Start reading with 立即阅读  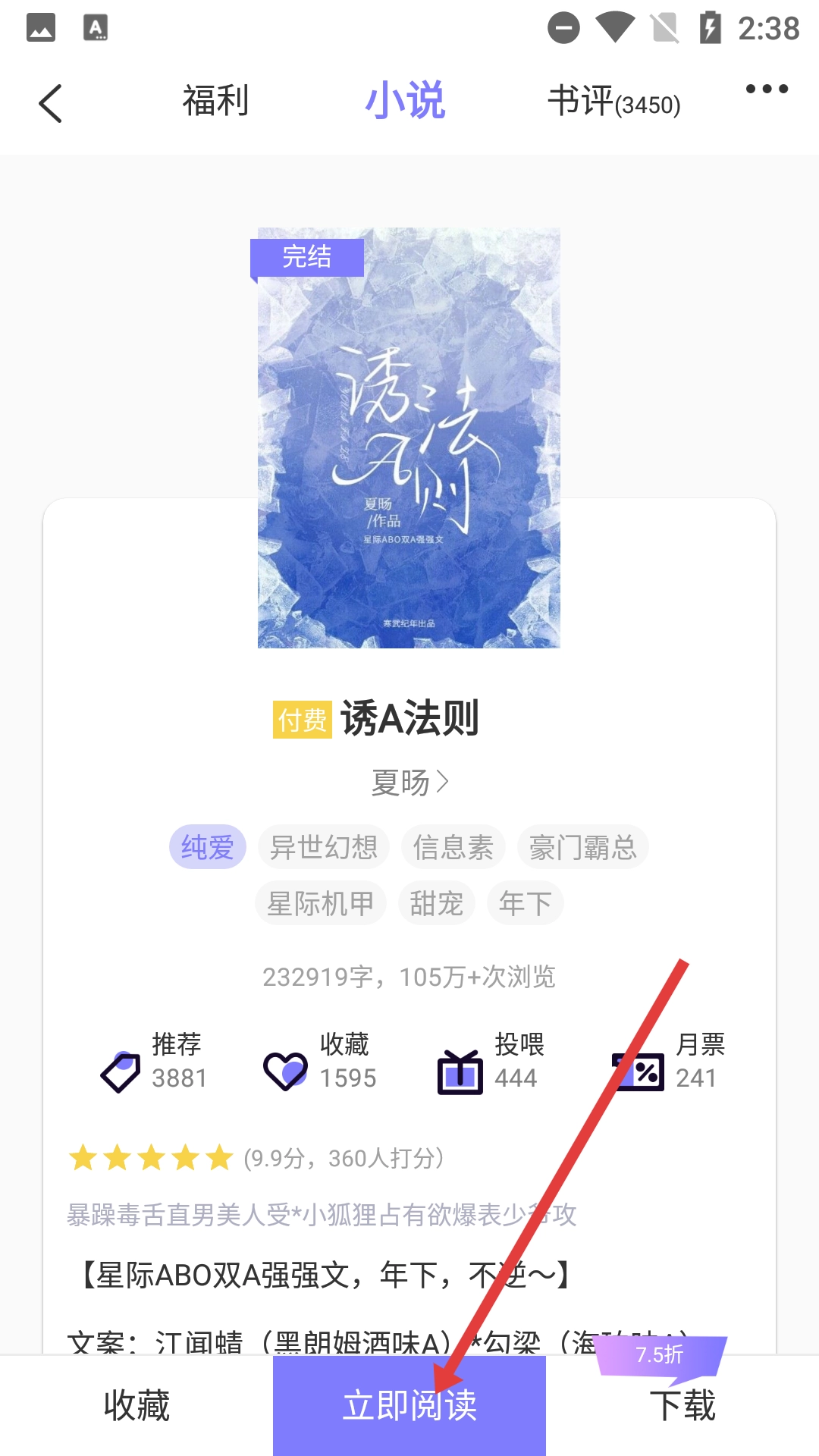pos(409,1405)
